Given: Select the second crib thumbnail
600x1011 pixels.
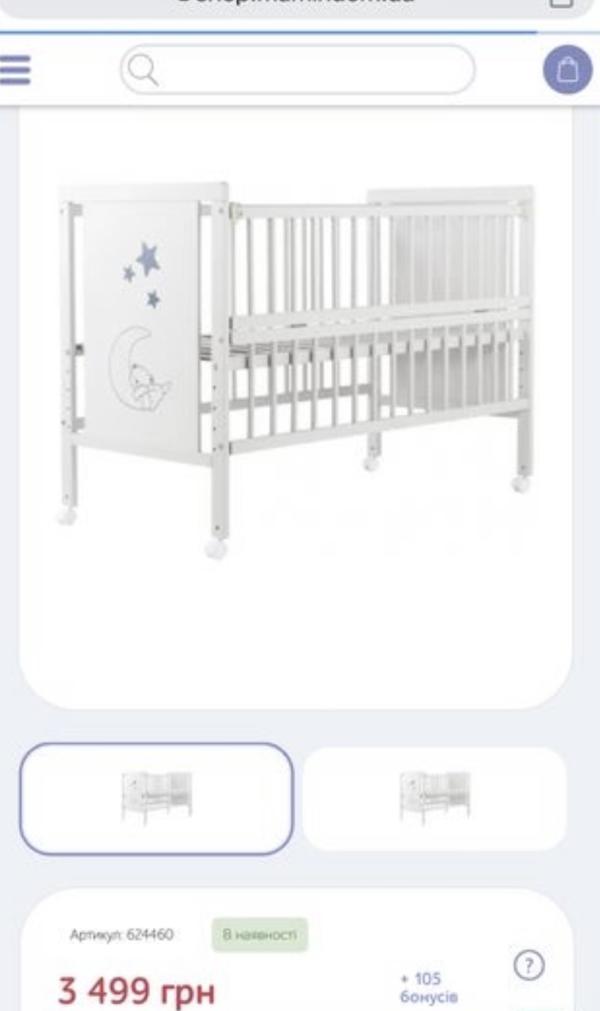Looking at the screenshot, I should coord(434,799).
